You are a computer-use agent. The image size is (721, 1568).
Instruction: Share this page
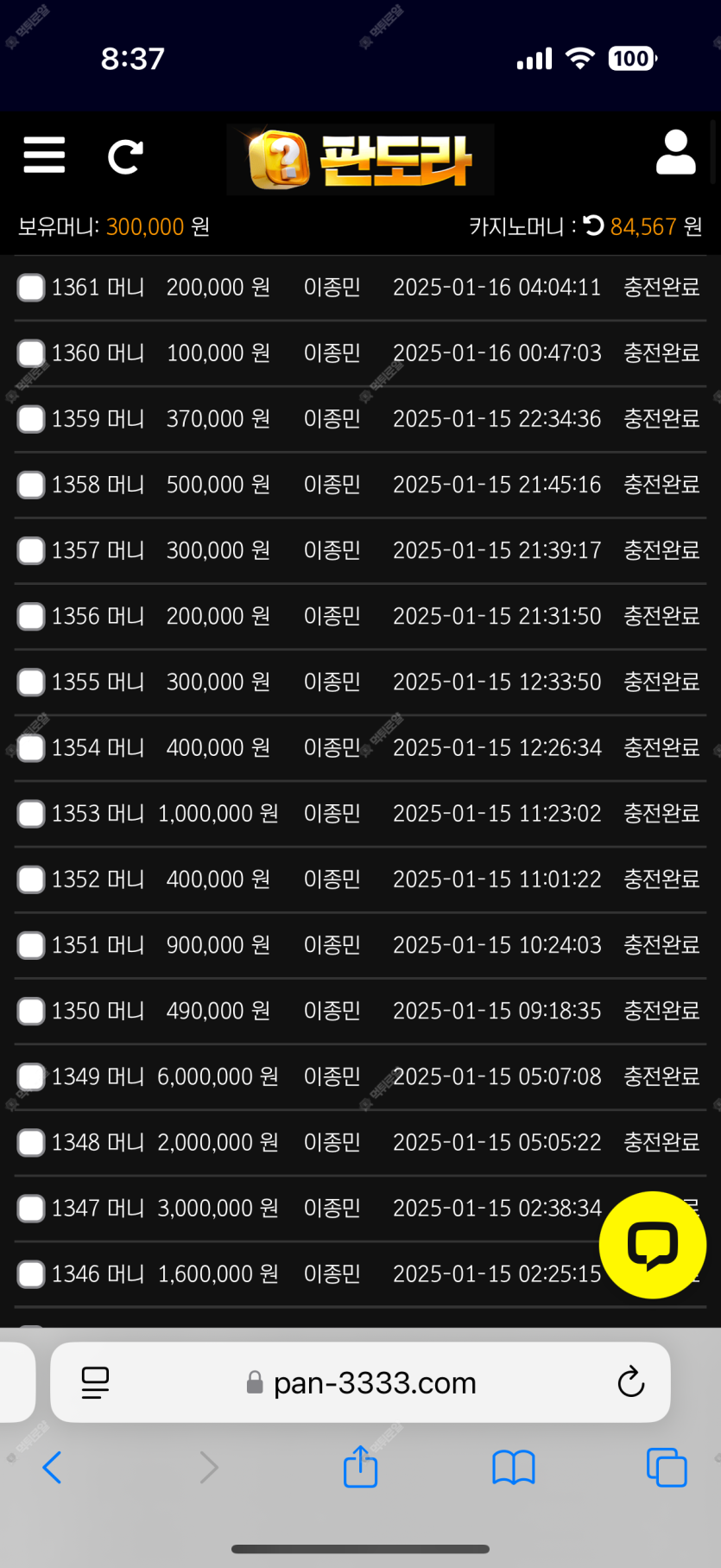pos(360,1466)
